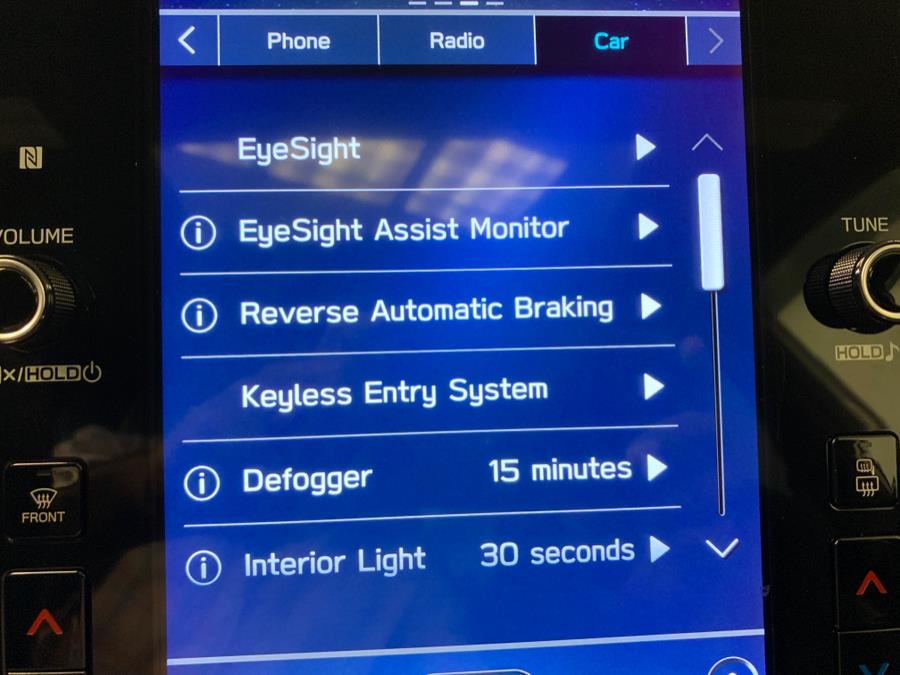Show info about Reverse Automatic Braking
The height and width of the screenshot is (675, 900).
pyautogui.click(x=199, y=315)
